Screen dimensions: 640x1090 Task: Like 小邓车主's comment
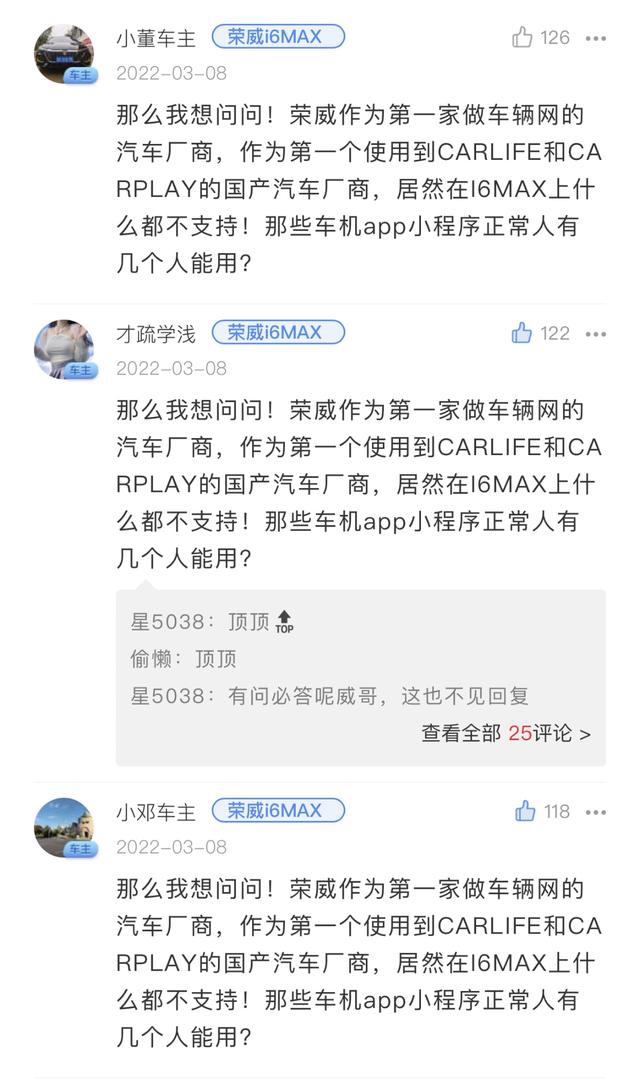[x=525, y=811]
